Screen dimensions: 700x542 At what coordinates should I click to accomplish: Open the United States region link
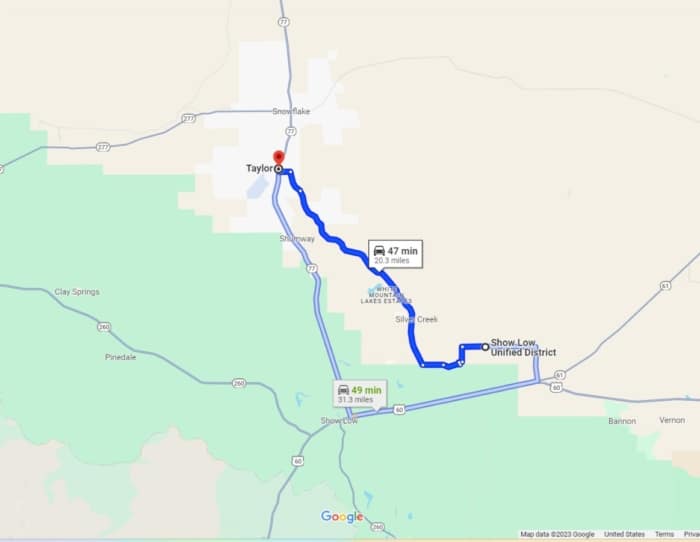coord(624,534)
